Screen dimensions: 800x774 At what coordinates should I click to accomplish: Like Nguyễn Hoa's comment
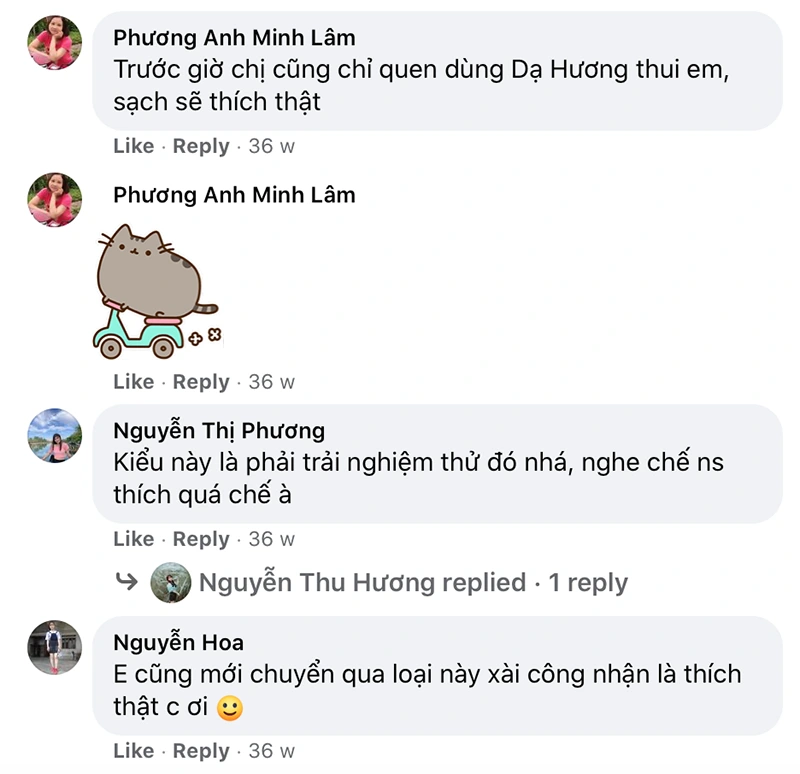pyautogui.click(x=133, y=751)
